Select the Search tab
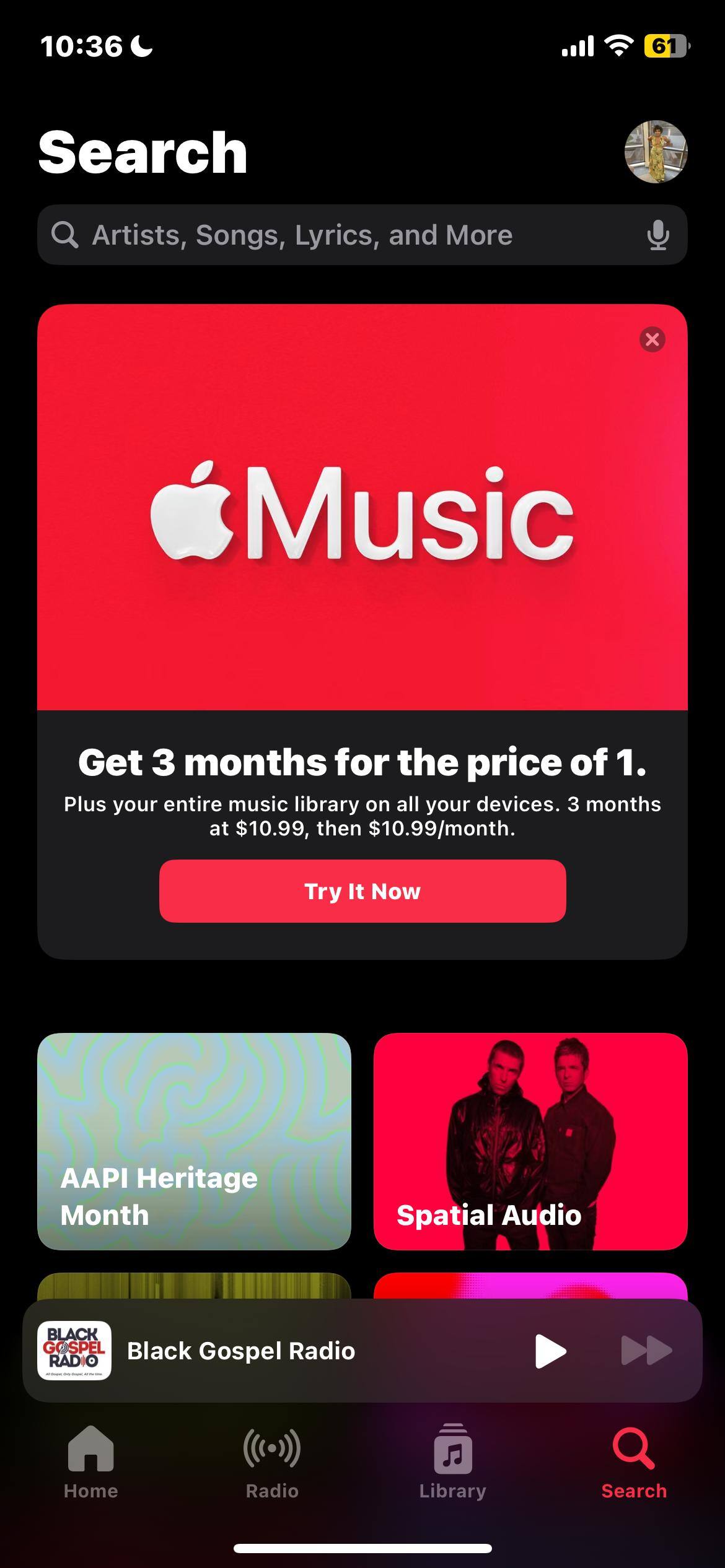 pyautogui.click(x=633, y=1461)
